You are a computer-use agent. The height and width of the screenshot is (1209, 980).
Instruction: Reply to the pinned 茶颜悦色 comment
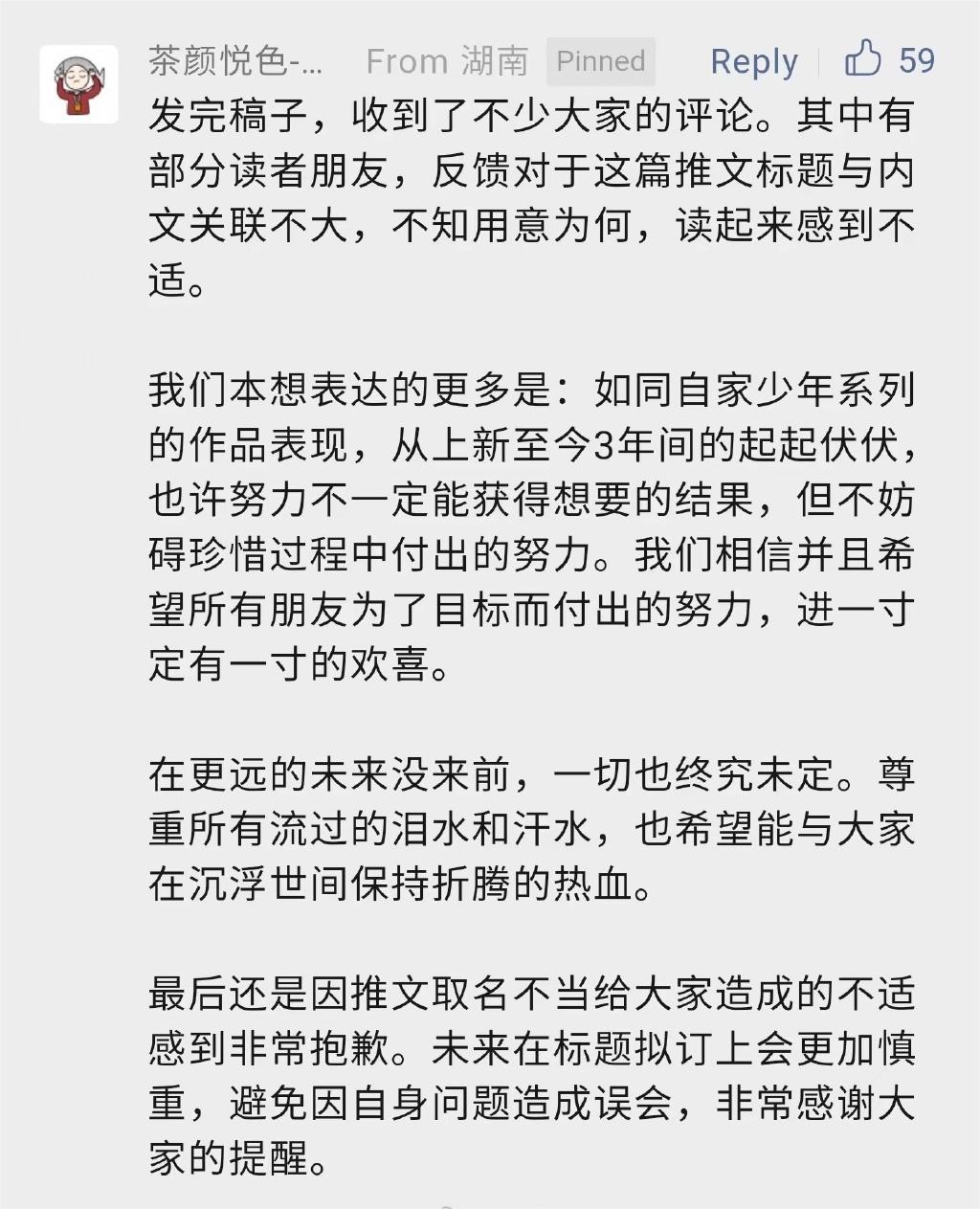point(753,61)
